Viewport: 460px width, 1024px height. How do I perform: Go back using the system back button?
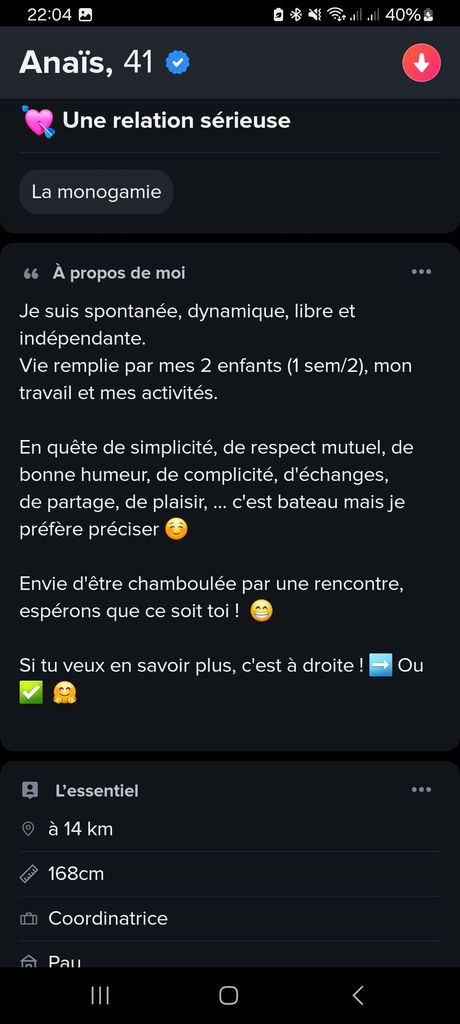click(x=357, y=995)
